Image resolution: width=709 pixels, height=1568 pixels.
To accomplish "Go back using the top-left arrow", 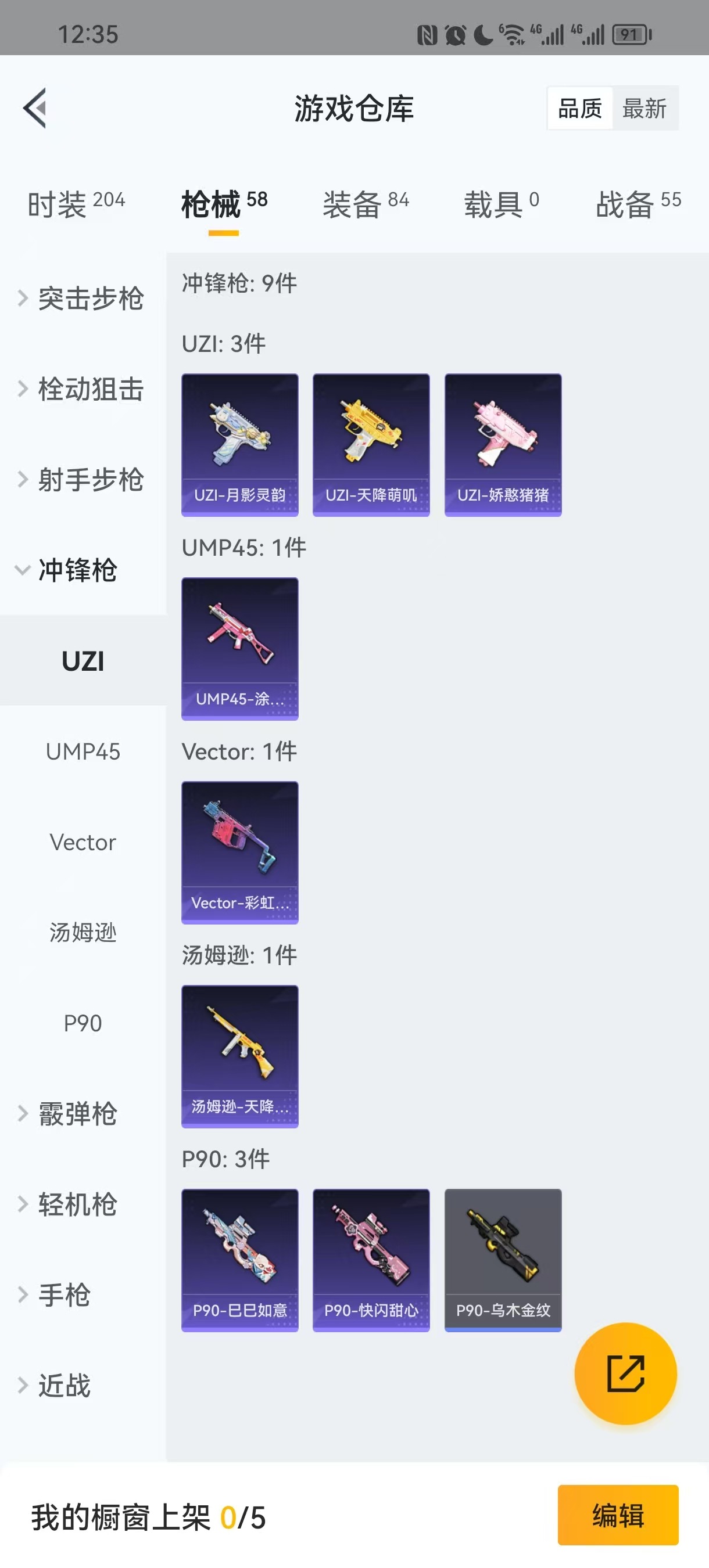I will 35,109.
